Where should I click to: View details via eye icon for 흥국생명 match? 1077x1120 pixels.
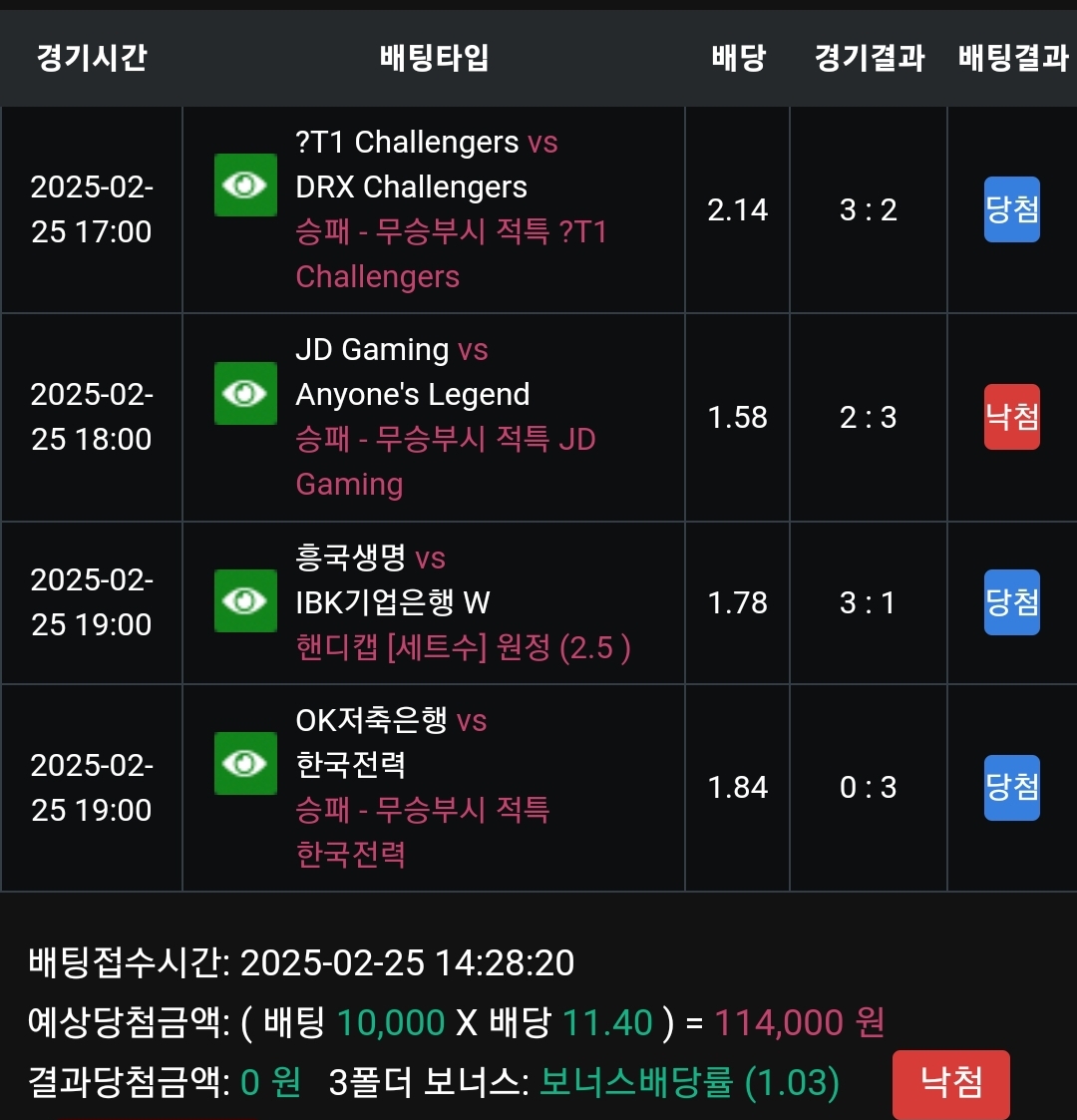[245, 600]
